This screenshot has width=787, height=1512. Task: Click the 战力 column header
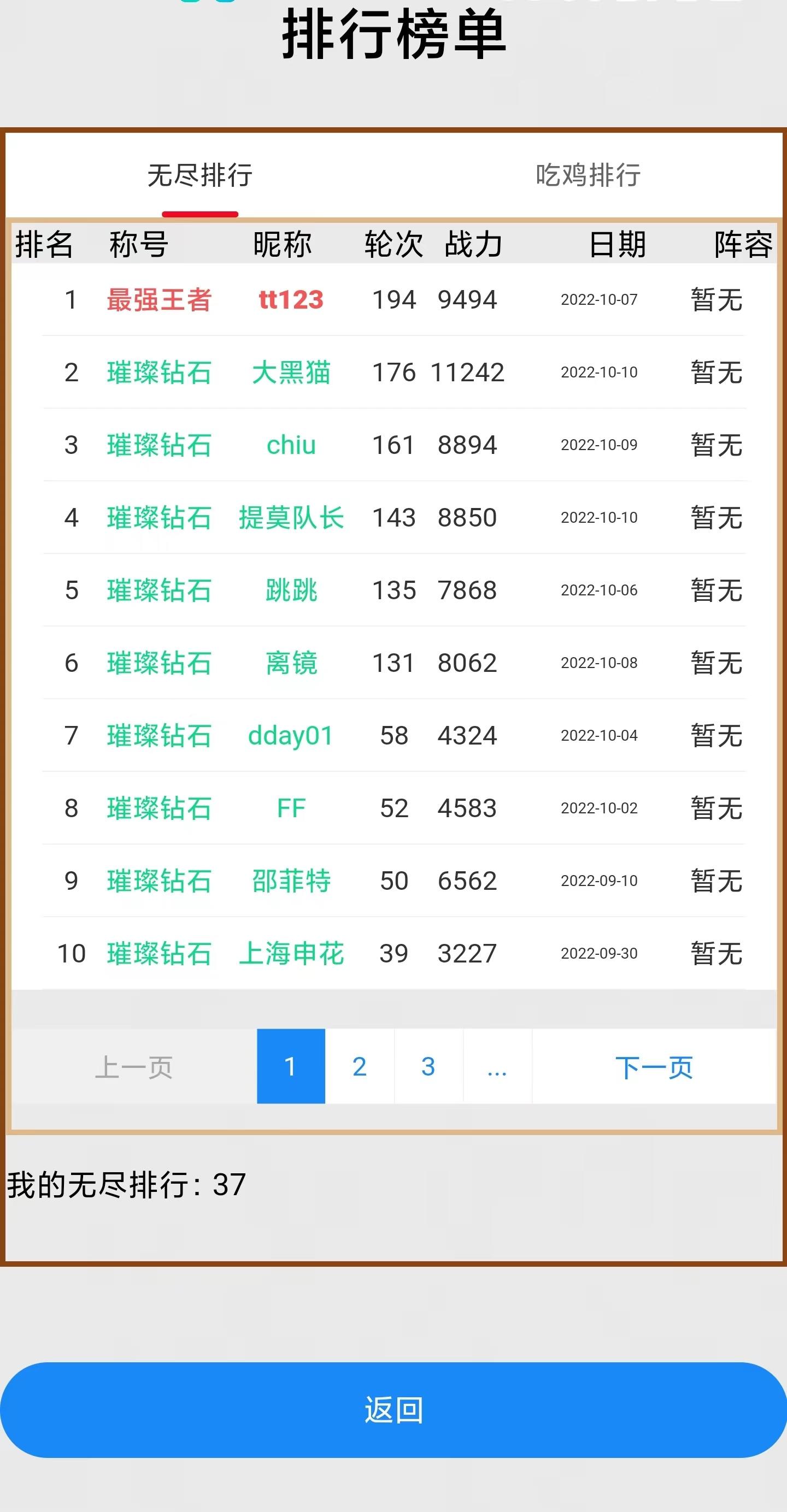tap(473, 246)
